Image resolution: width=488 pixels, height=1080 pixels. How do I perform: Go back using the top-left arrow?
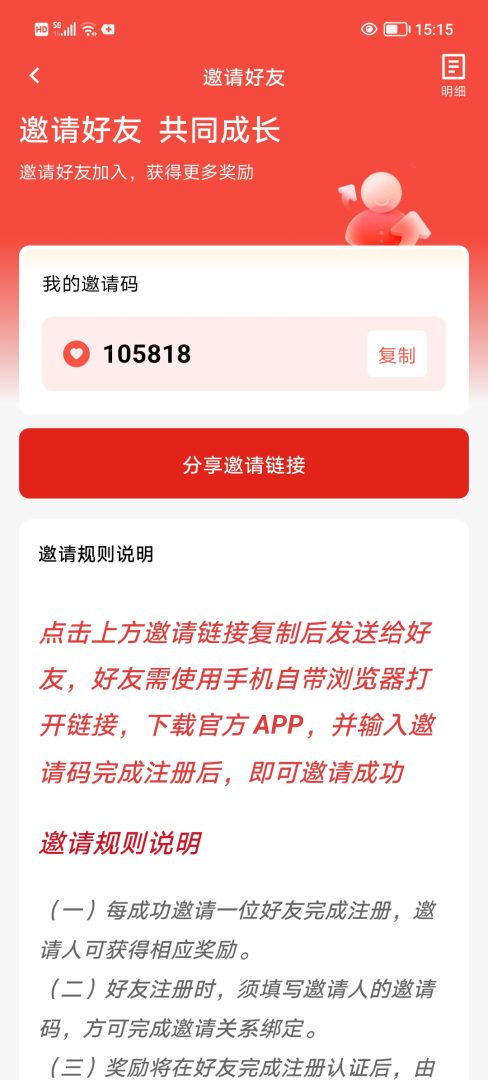pyautogui.click(x=34, y=76)
